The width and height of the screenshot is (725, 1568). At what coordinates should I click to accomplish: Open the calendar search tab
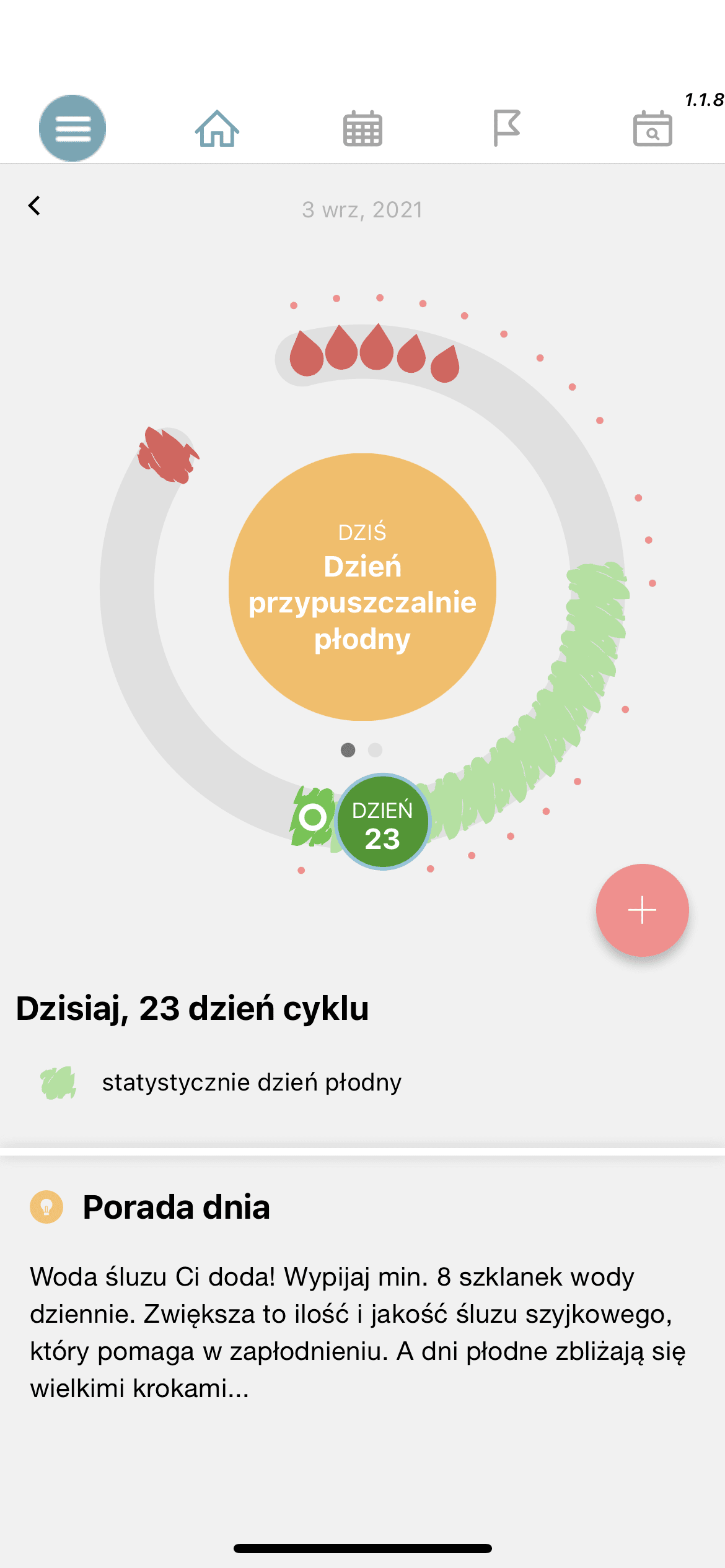click(x=652, y=128)
